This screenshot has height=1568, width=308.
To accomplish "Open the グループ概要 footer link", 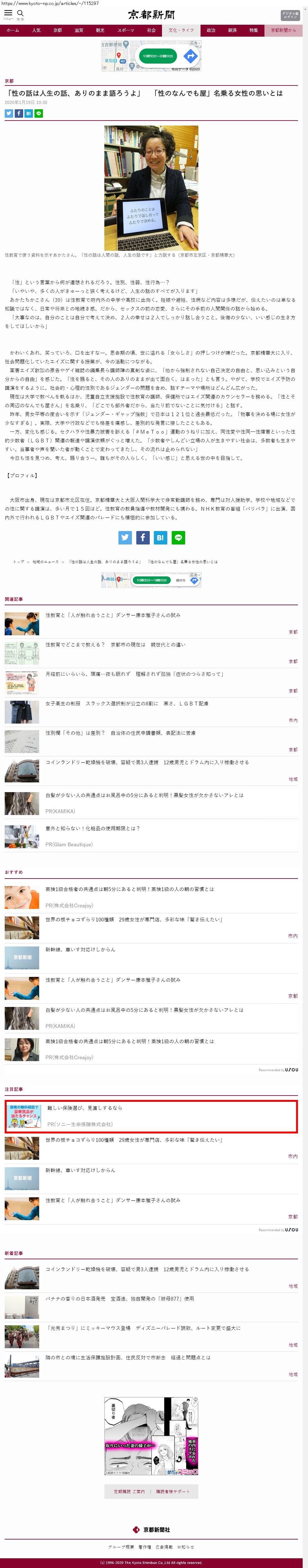I will [x=121, y=1547].
